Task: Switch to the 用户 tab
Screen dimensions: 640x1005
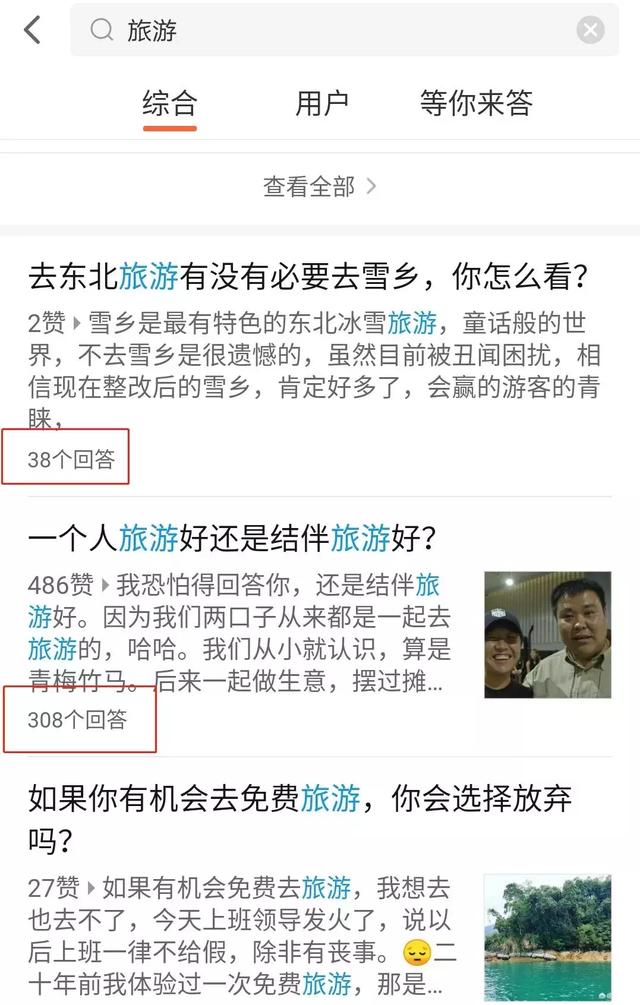Action: 322,103
